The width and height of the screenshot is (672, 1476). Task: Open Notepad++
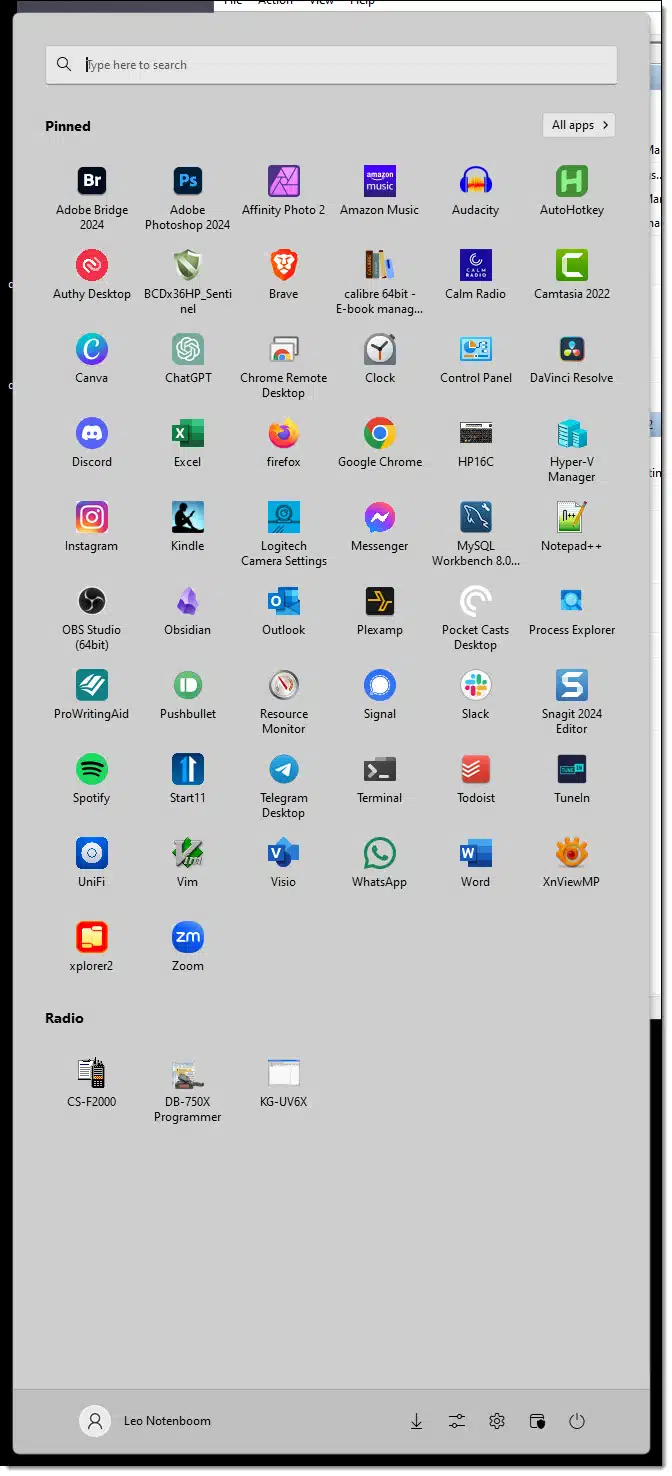tap(572, 527)
